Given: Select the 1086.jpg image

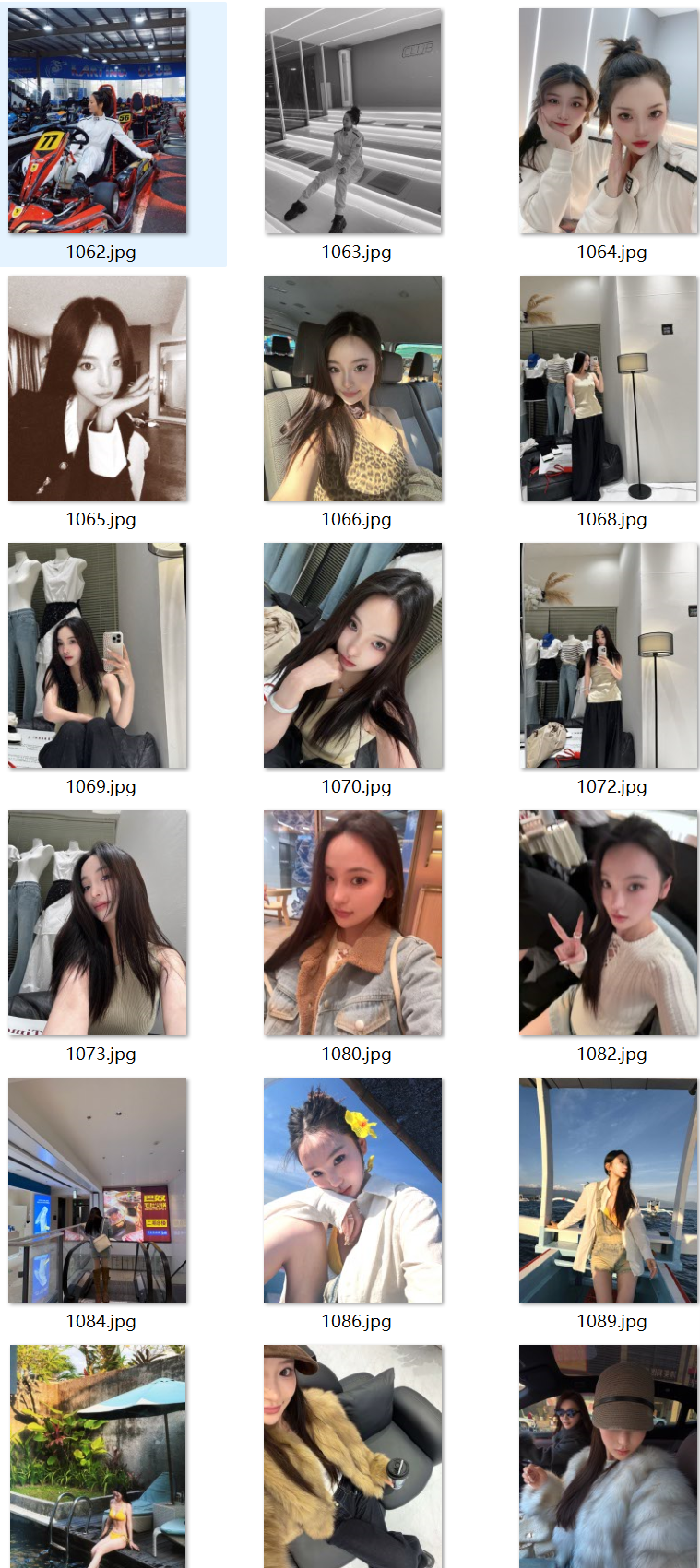Looking at the screenshot, I should coord(353,1190).
